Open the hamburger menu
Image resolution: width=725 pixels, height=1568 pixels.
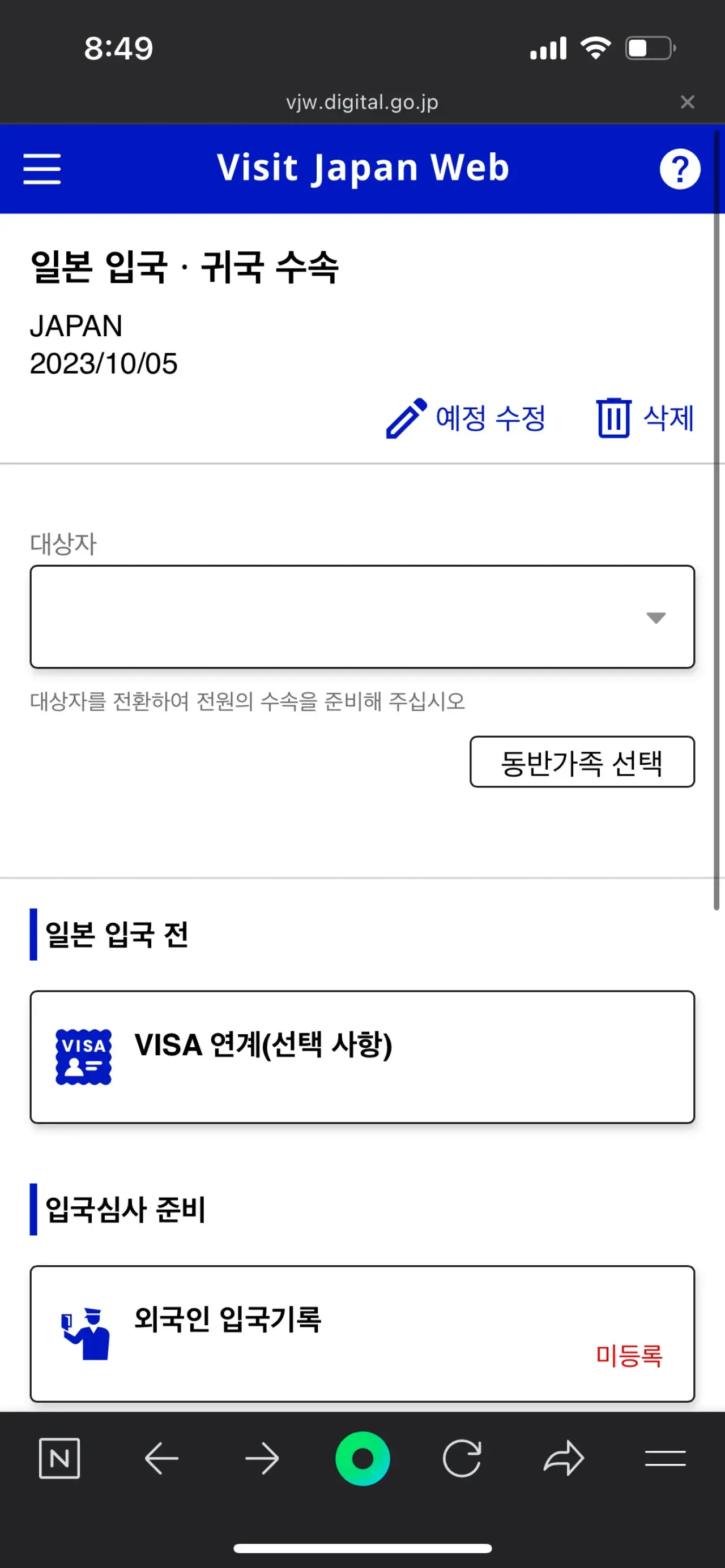point(42,169)
